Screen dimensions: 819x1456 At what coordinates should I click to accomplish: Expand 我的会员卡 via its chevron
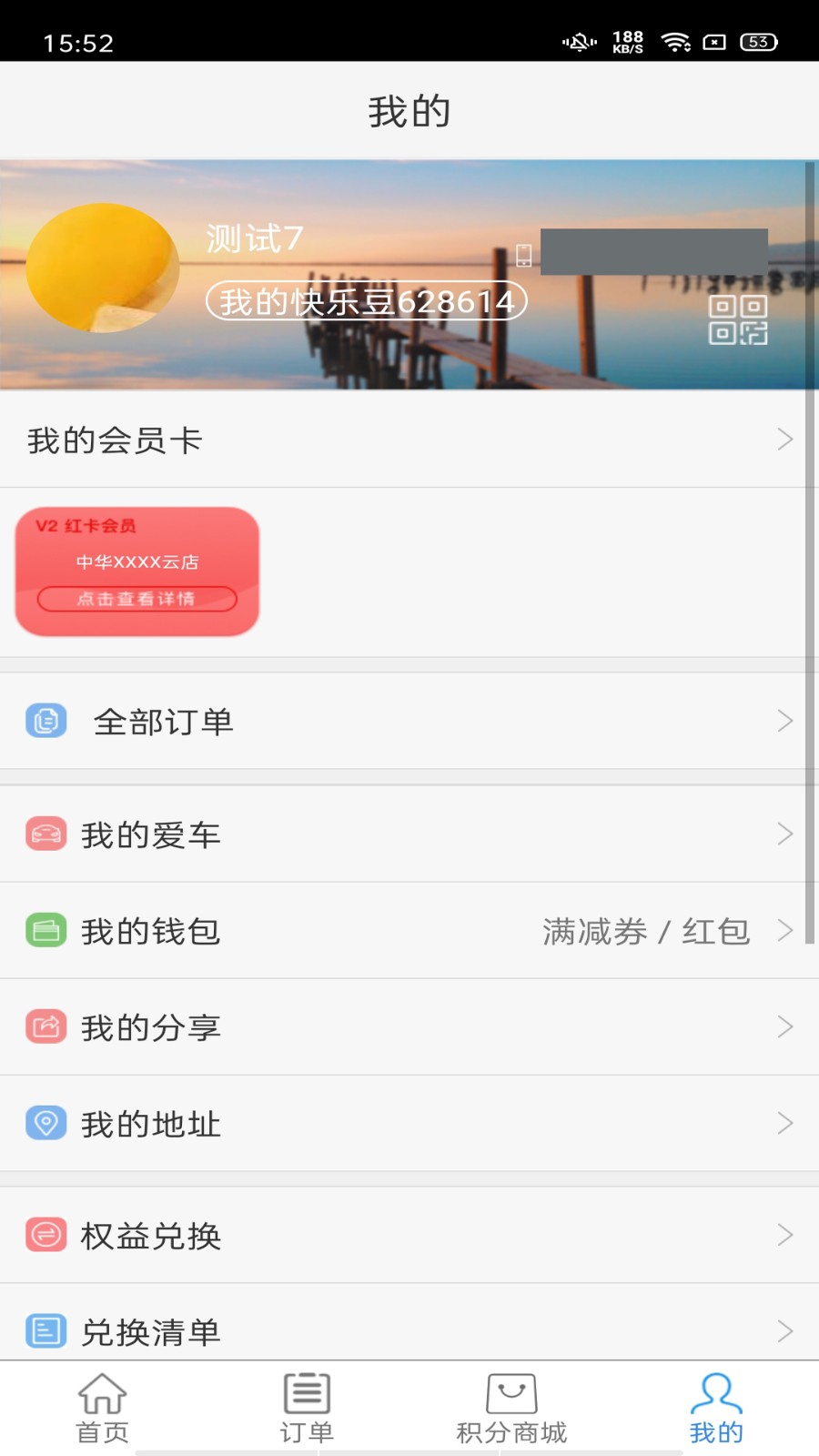(786, 440)
